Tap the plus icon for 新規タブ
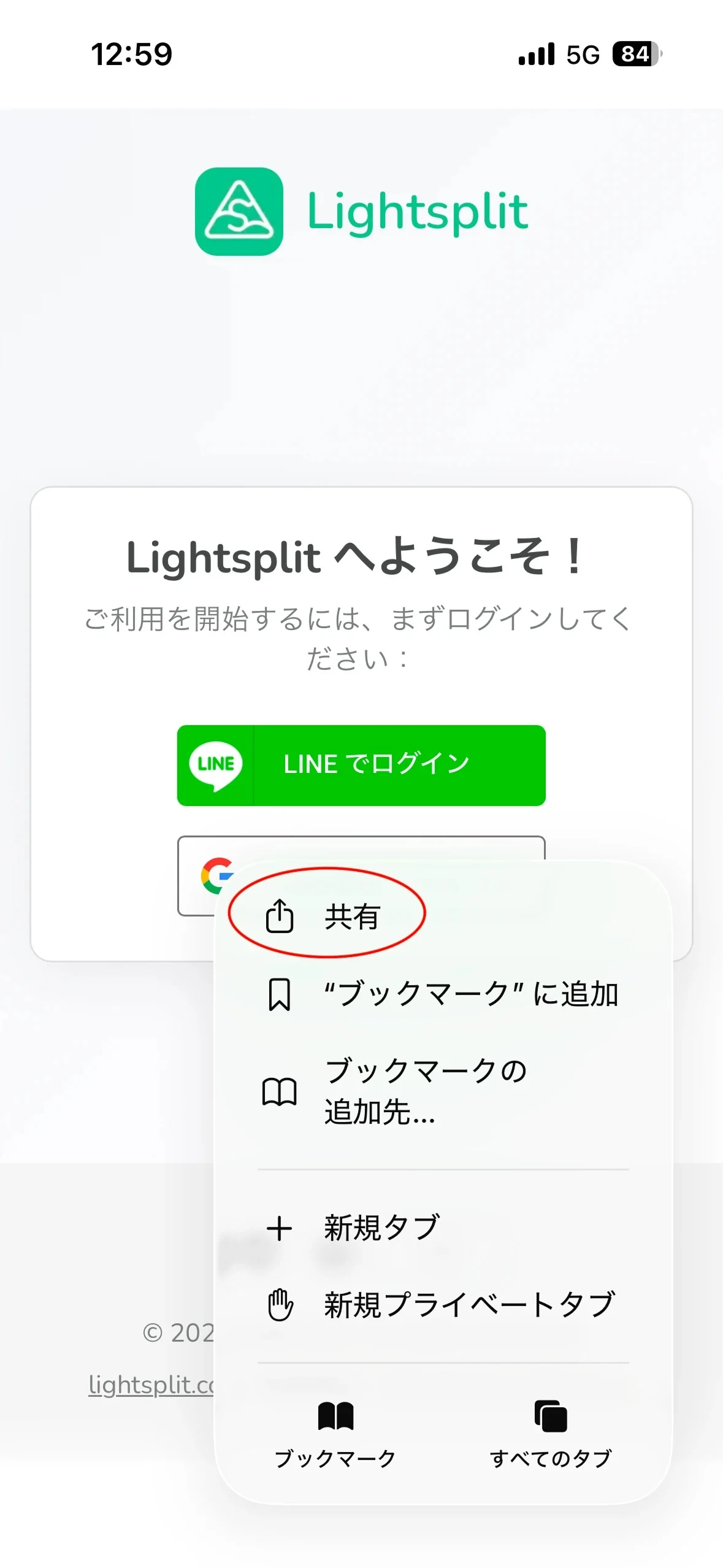723x1568 pixels. point(281,1227)
